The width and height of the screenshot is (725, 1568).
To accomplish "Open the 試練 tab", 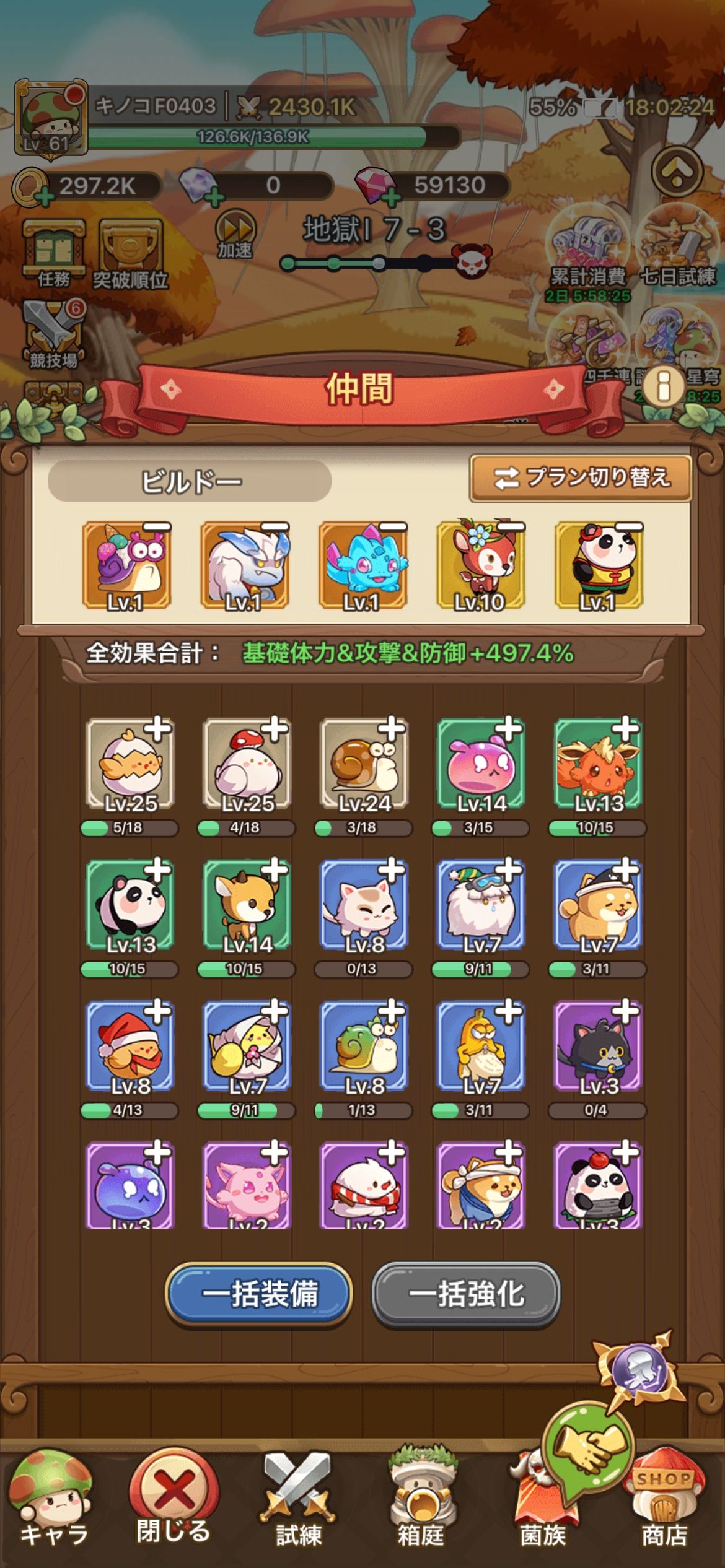I will pos(299,1499).
